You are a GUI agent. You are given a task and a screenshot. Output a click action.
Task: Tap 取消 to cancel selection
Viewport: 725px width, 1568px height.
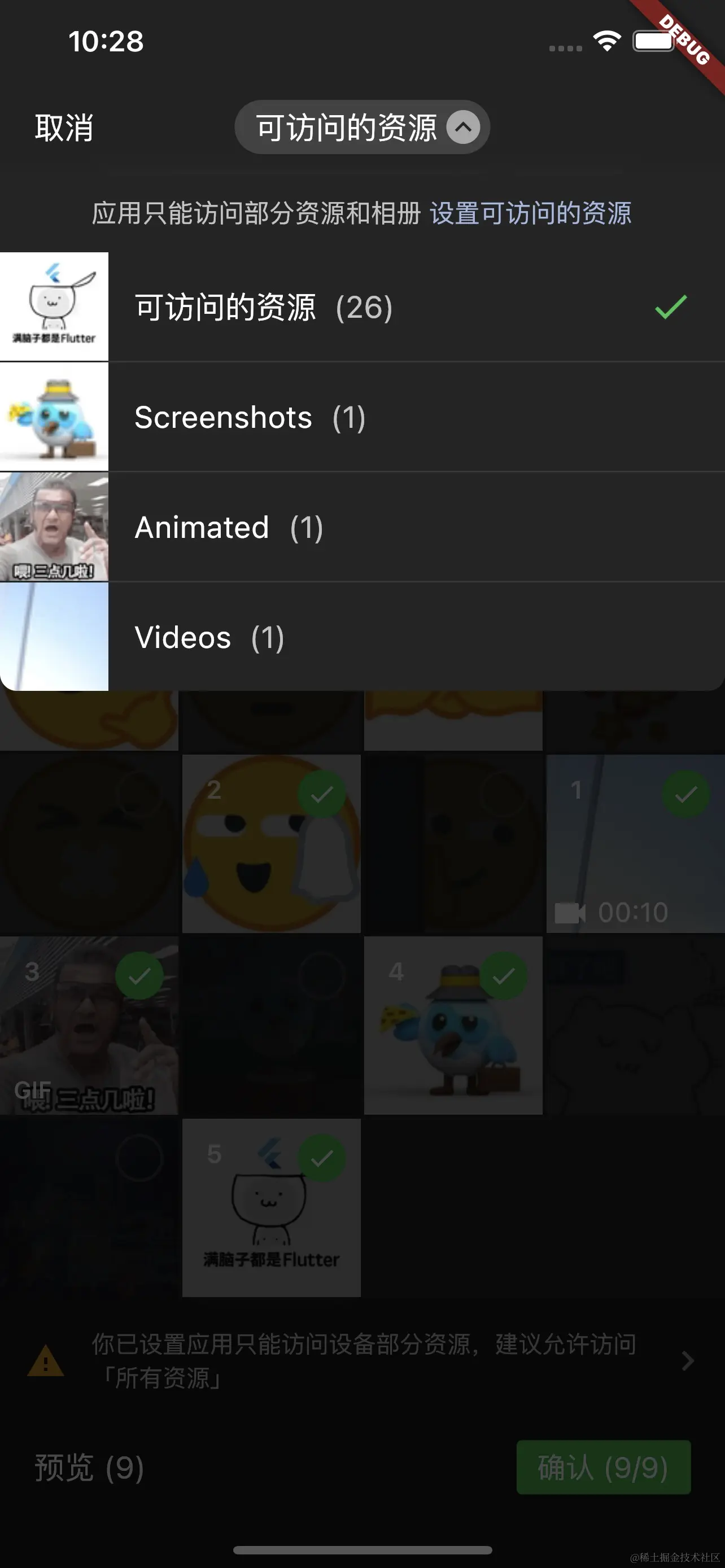point(64,128)
